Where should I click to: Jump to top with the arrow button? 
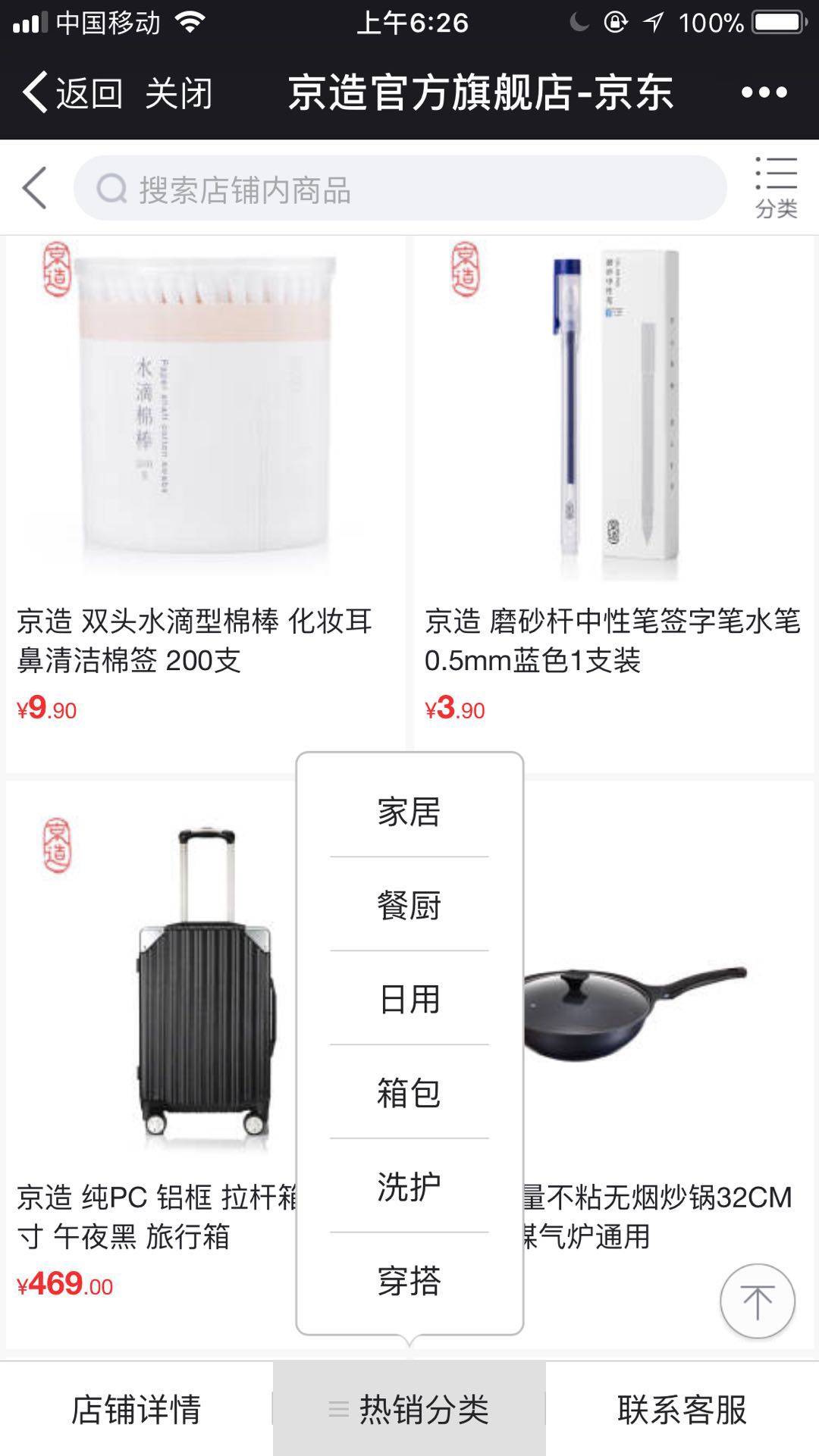757,1301
